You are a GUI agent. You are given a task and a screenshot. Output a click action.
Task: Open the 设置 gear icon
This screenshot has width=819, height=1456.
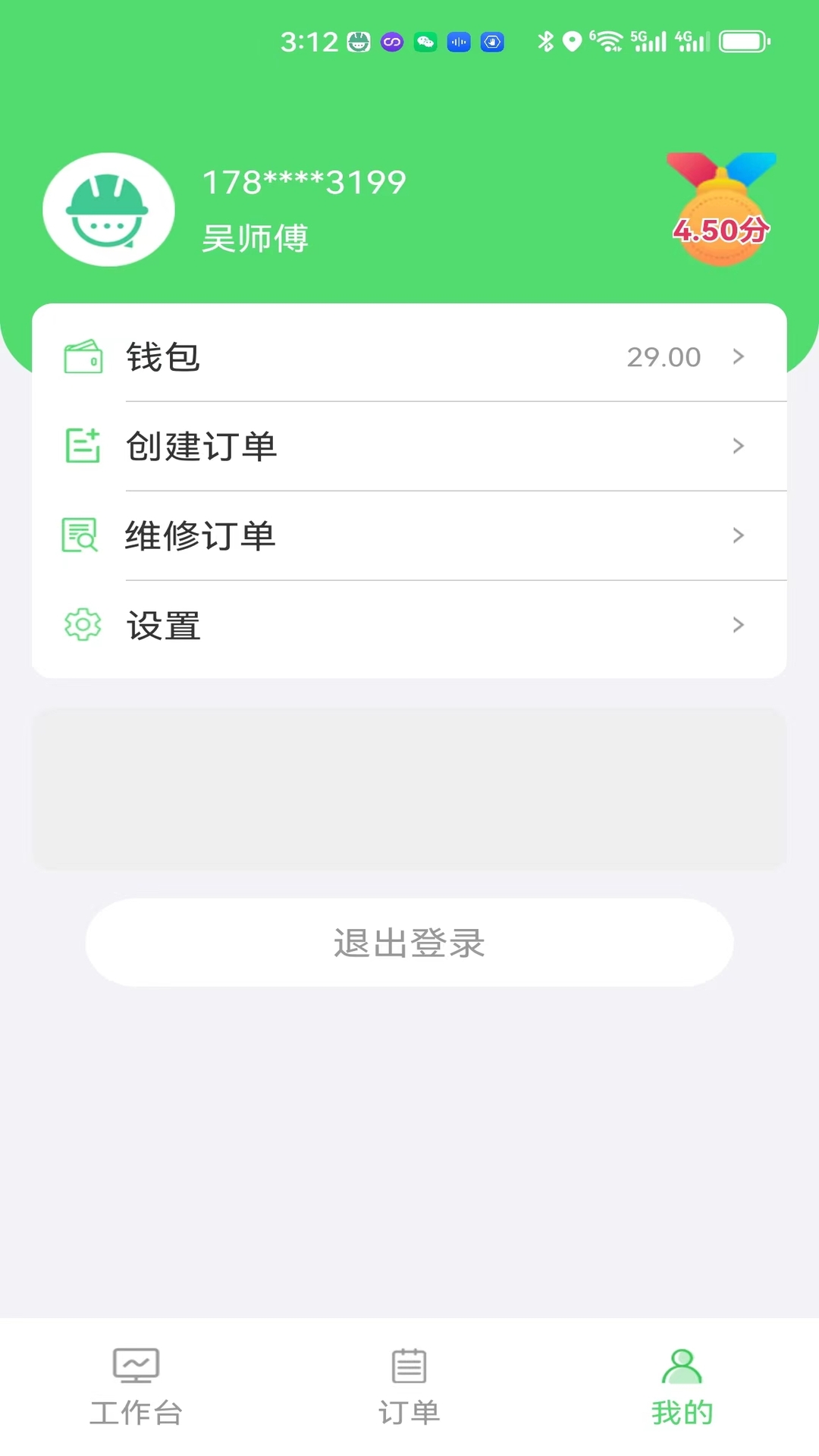point(83,625)
